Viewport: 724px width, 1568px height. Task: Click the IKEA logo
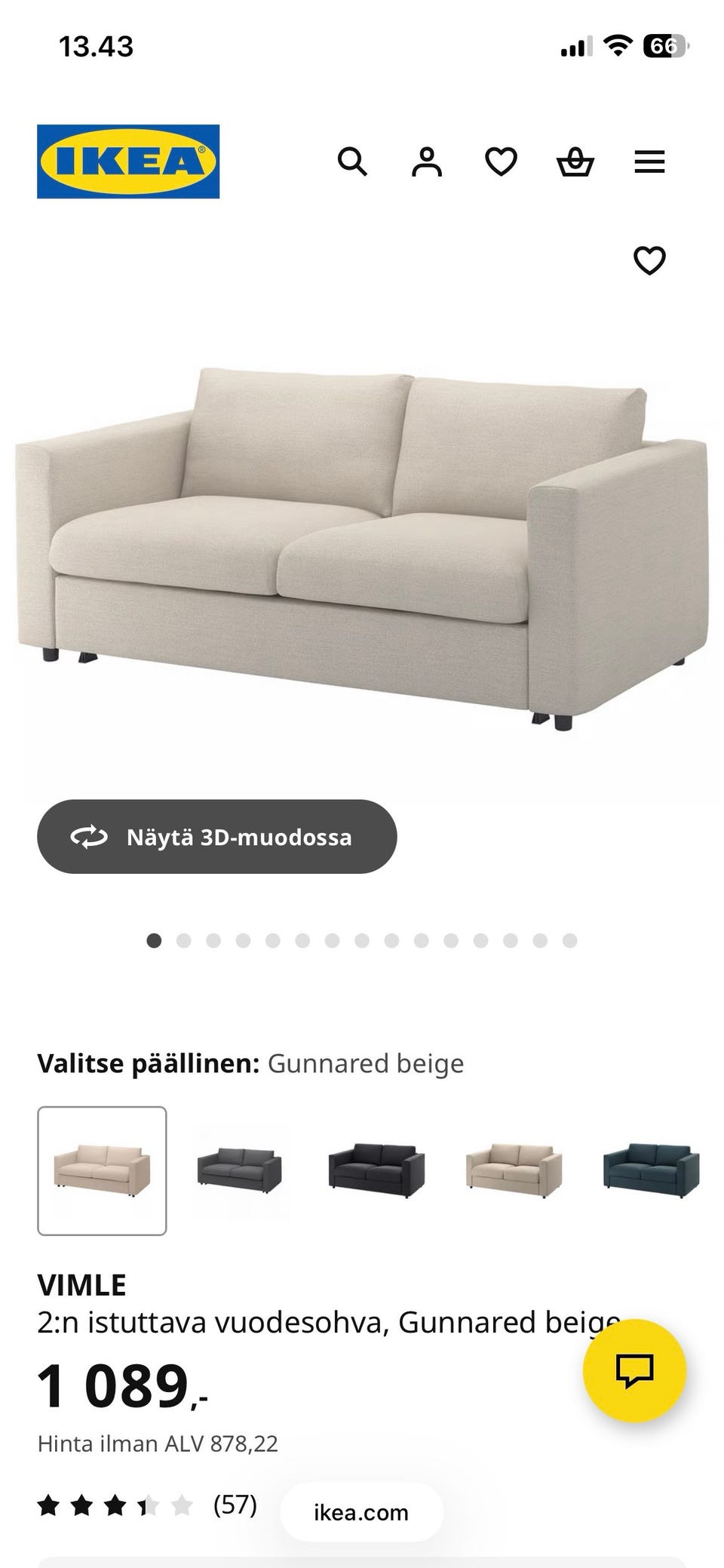point(127,160)
